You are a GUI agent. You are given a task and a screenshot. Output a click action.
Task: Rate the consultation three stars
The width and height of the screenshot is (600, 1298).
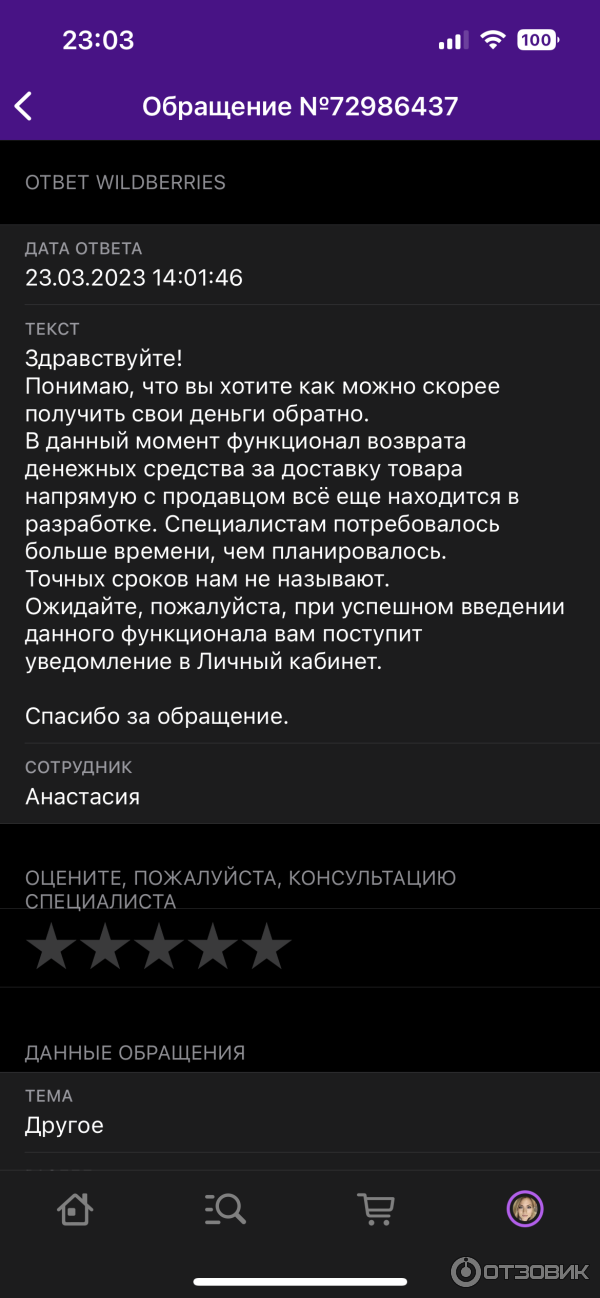159,946
